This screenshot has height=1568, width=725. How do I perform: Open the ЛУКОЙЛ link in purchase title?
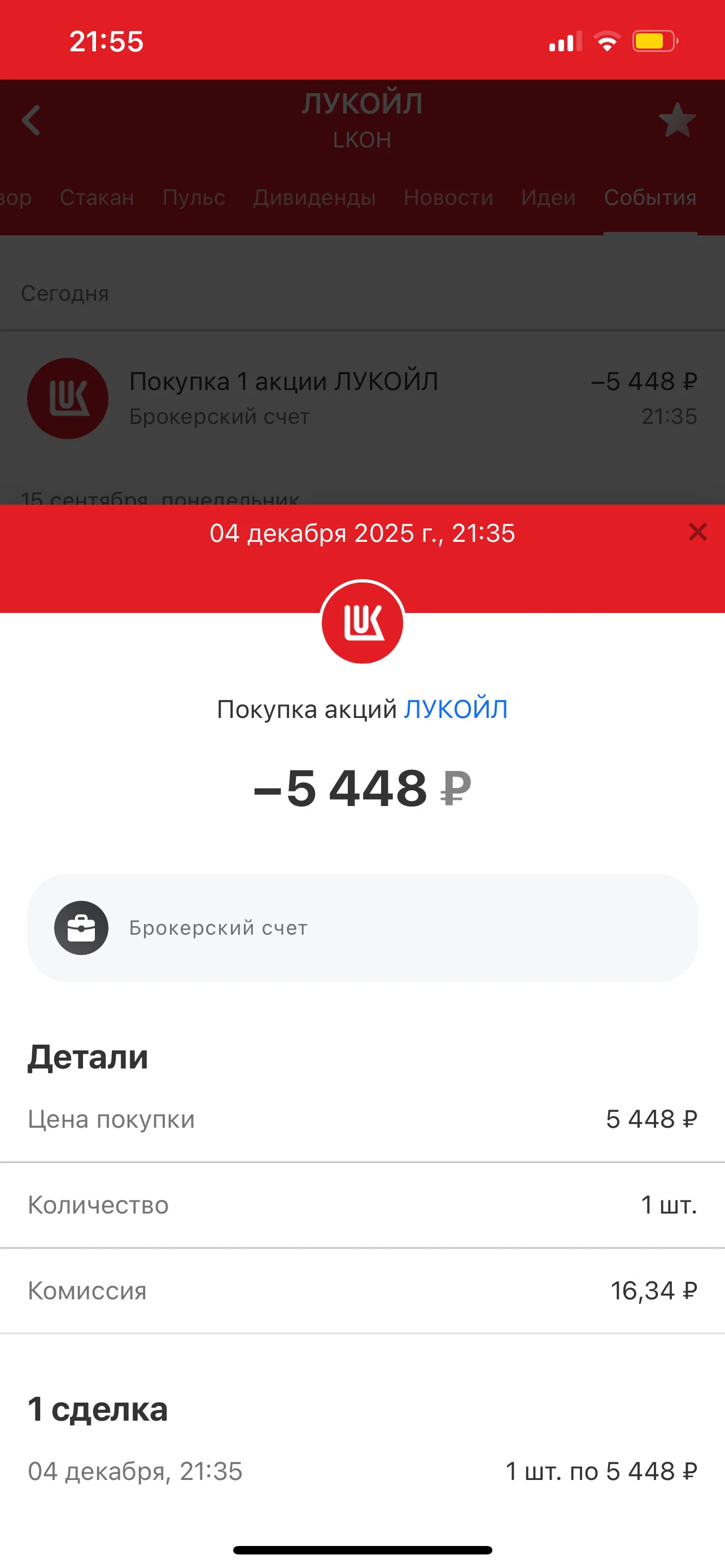pyautogui.click(x=455, y=709)
